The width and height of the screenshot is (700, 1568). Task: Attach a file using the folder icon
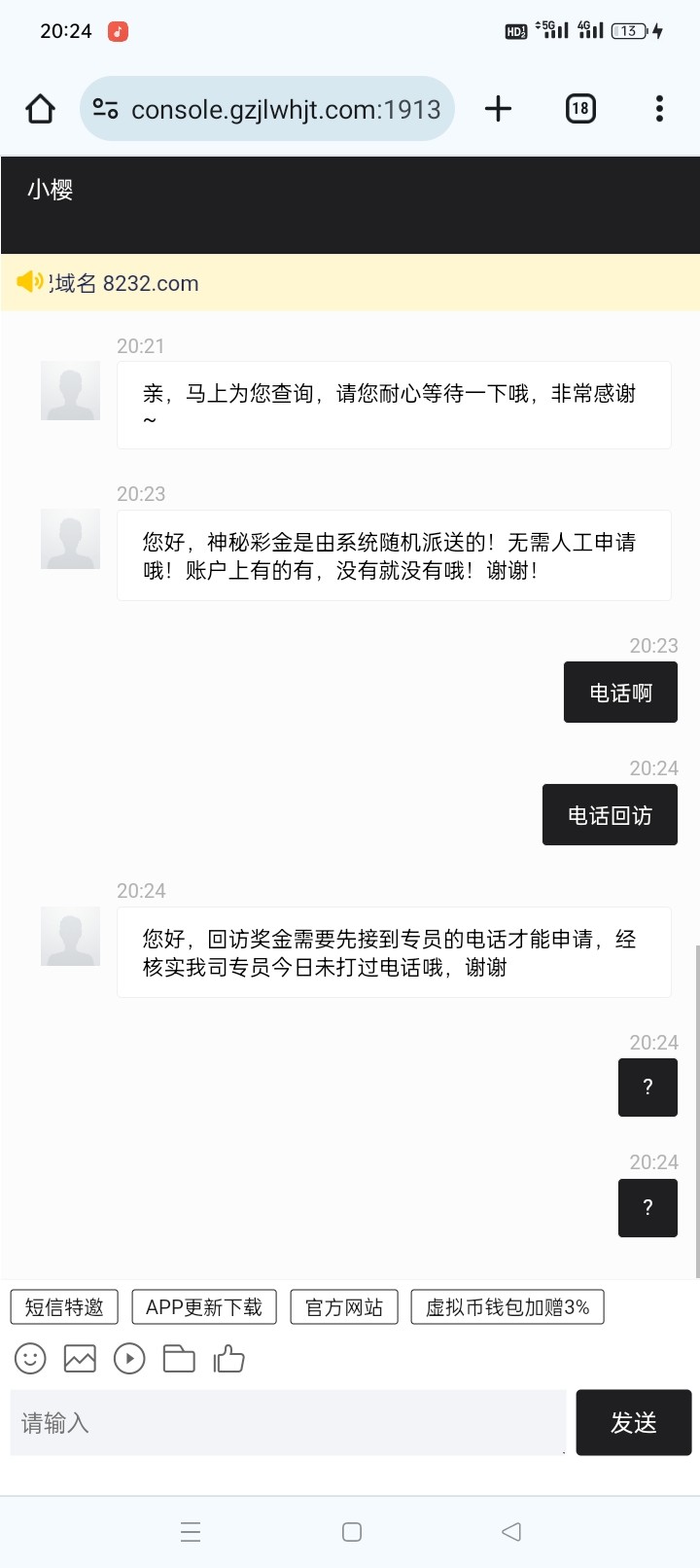[x=179, y=1358]
